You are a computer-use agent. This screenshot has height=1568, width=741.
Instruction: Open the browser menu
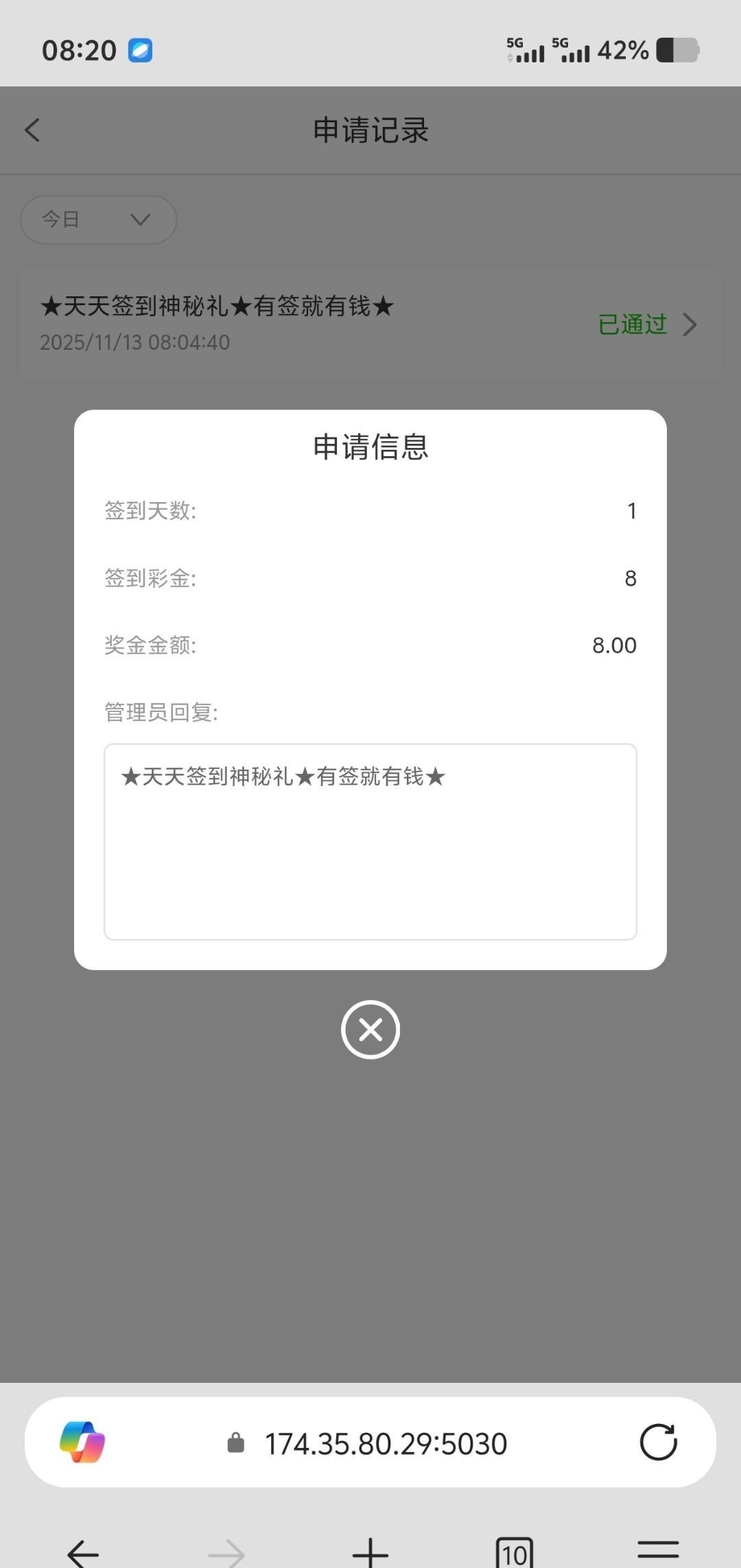tap(658, 1553)
